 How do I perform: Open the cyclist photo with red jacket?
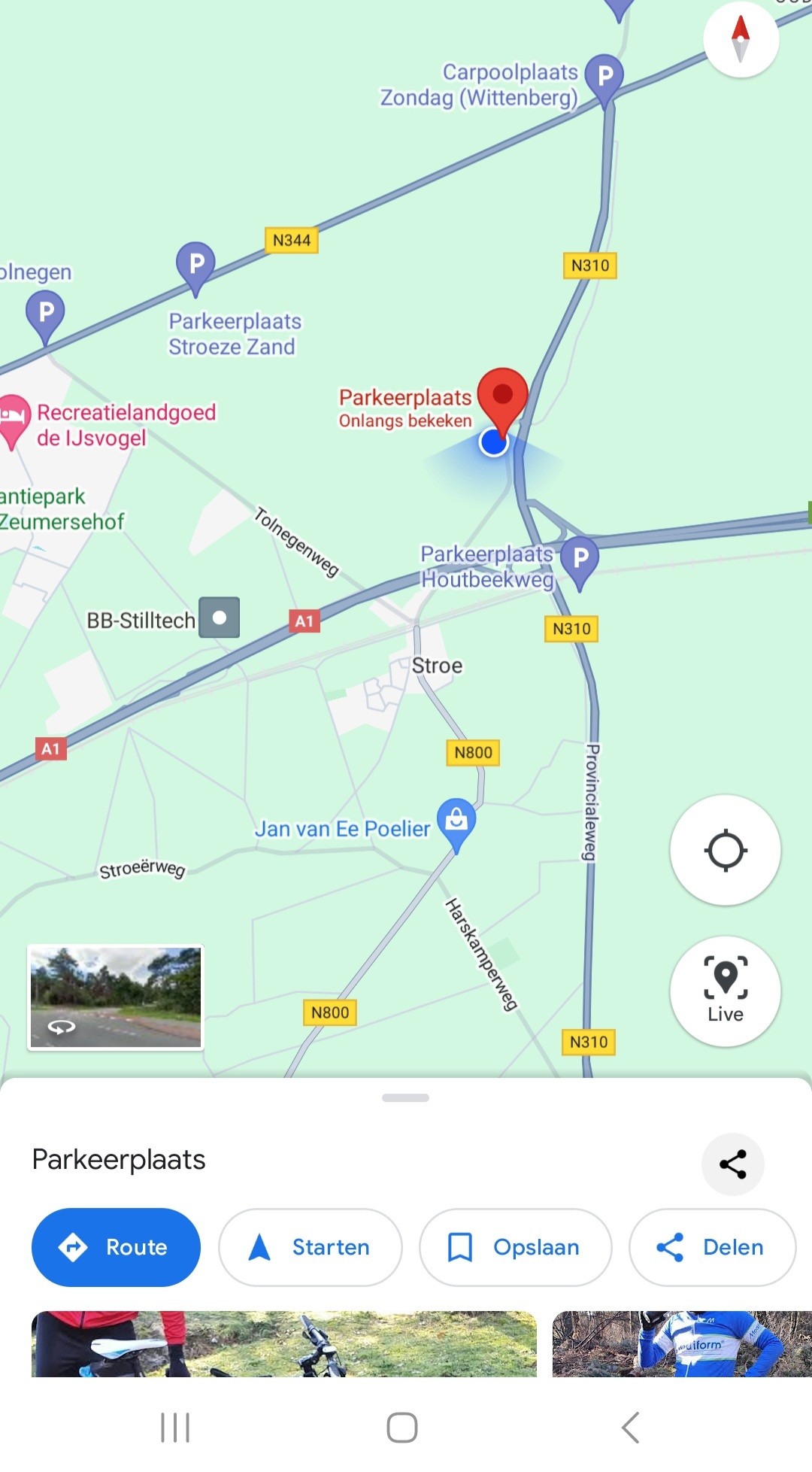[284, 1344]
